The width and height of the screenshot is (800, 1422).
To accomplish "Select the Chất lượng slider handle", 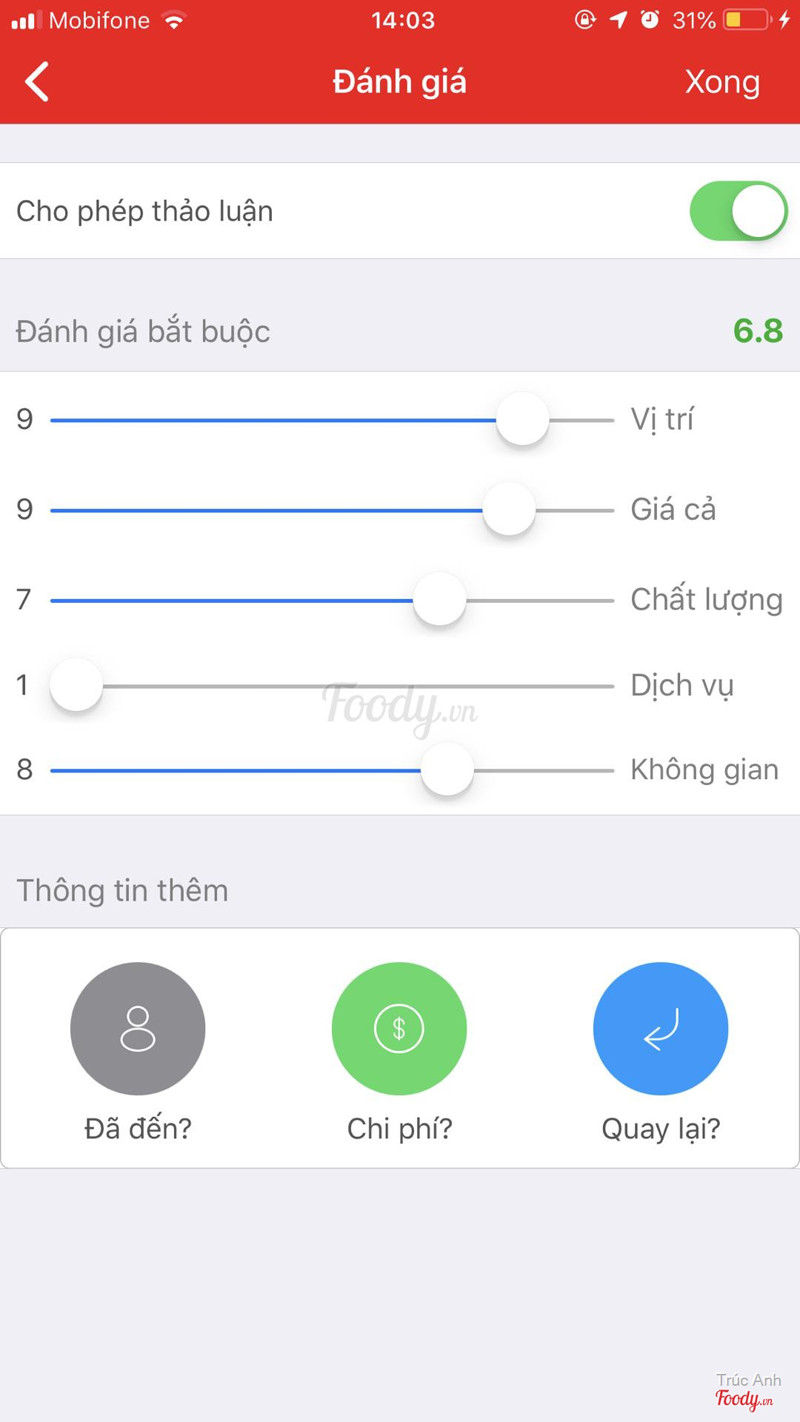I will pos(439,600).
